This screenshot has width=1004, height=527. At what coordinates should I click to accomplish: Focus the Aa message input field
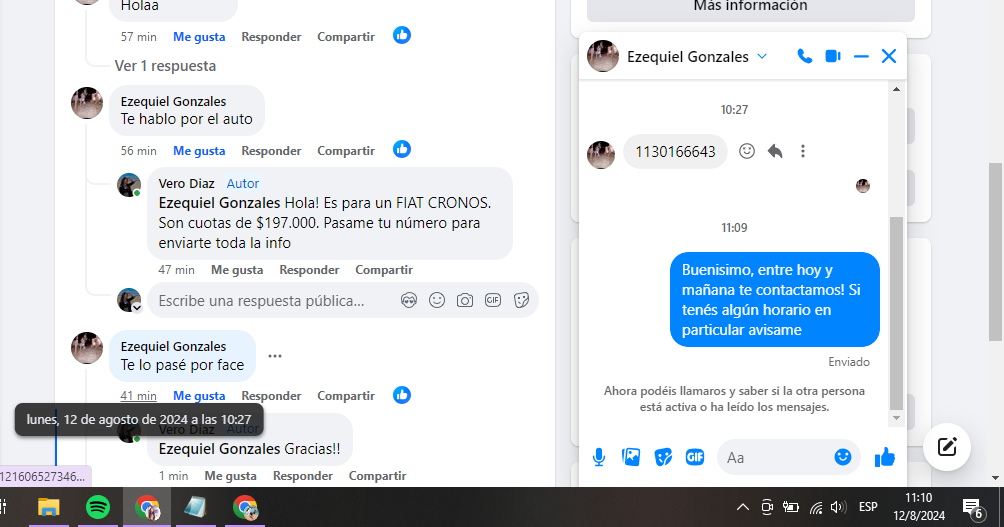point(775,457)
